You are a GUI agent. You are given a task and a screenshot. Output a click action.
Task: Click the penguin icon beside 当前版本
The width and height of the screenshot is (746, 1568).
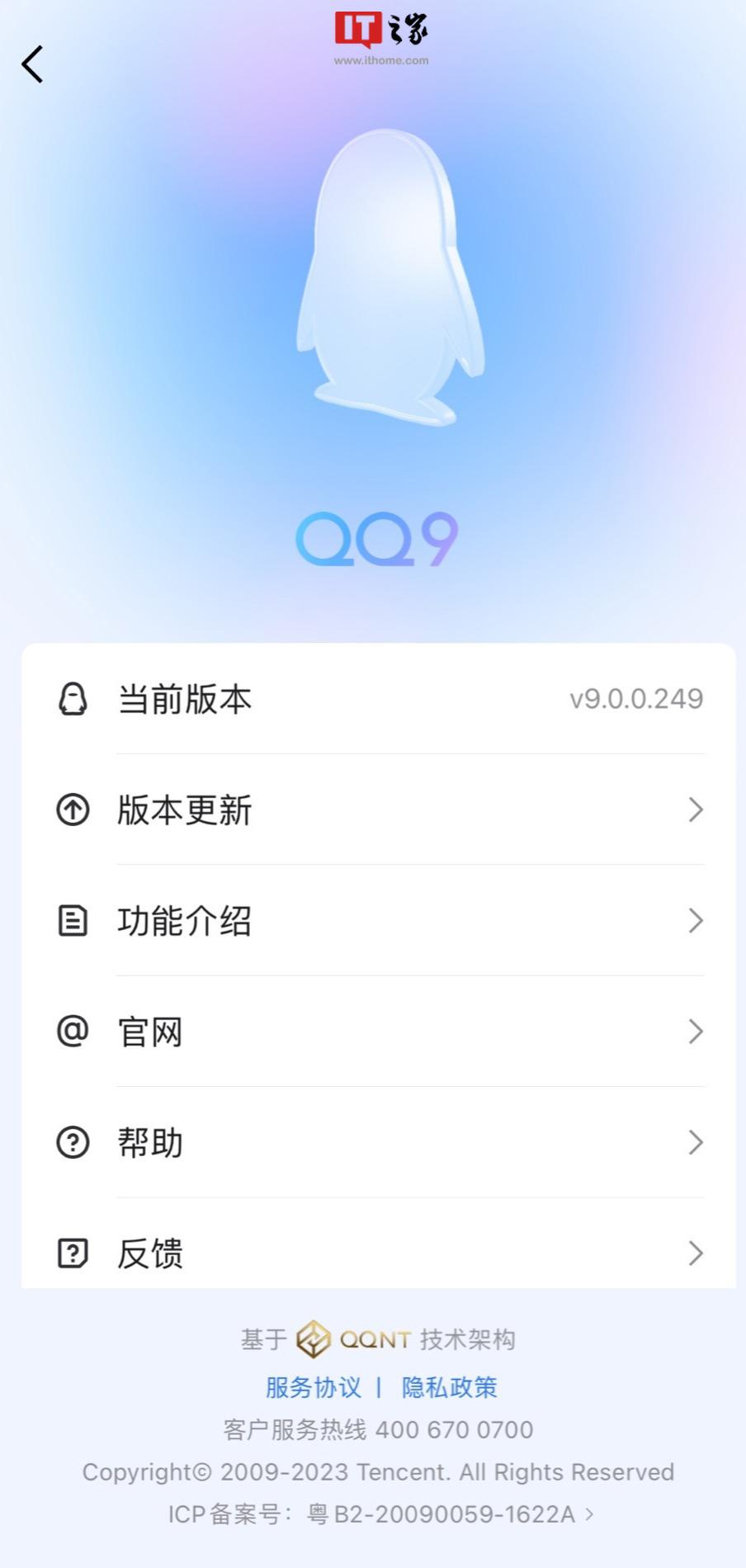click(x=73, y=698)
